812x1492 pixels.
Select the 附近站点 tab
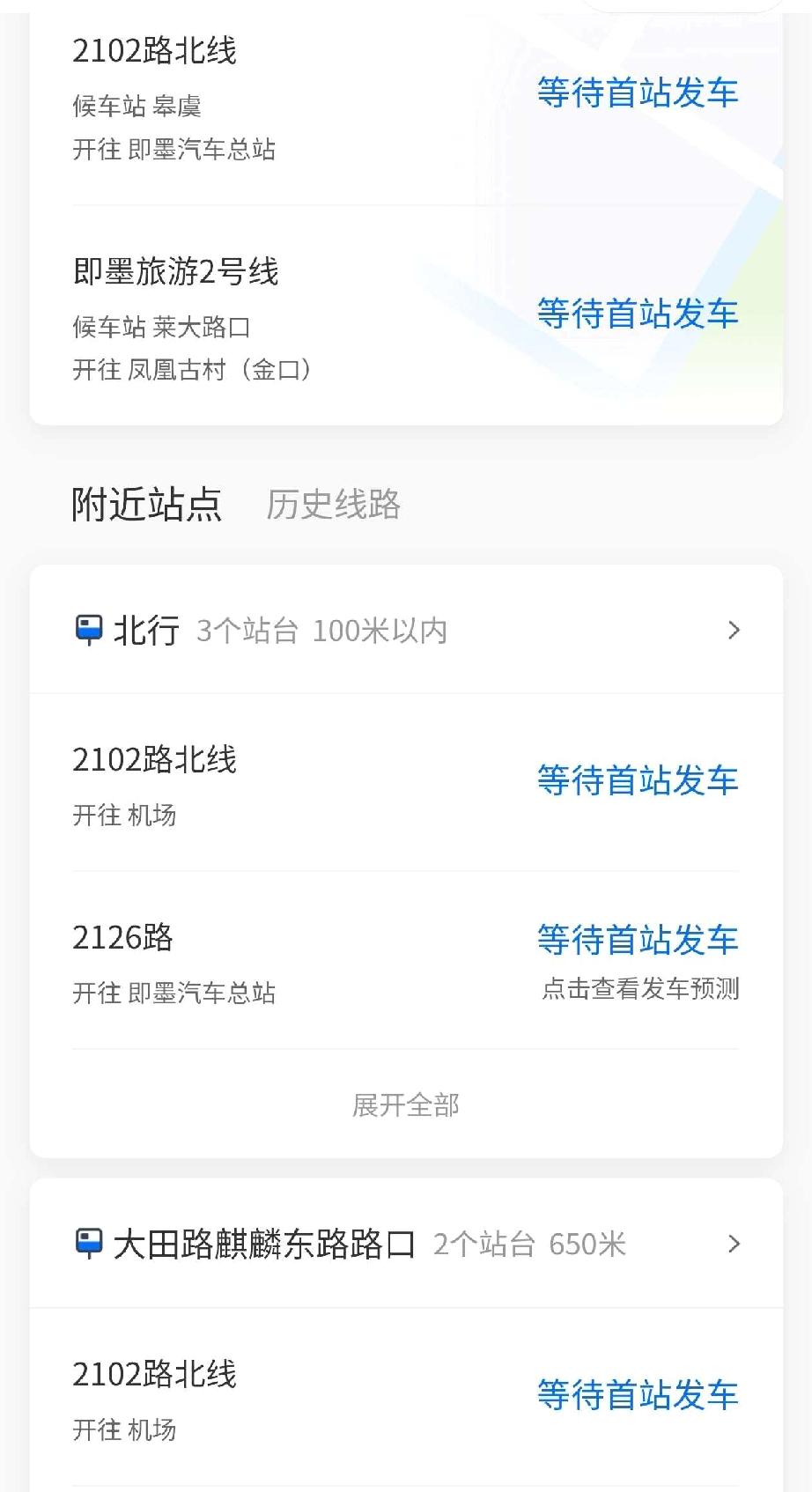click(147, 505)
